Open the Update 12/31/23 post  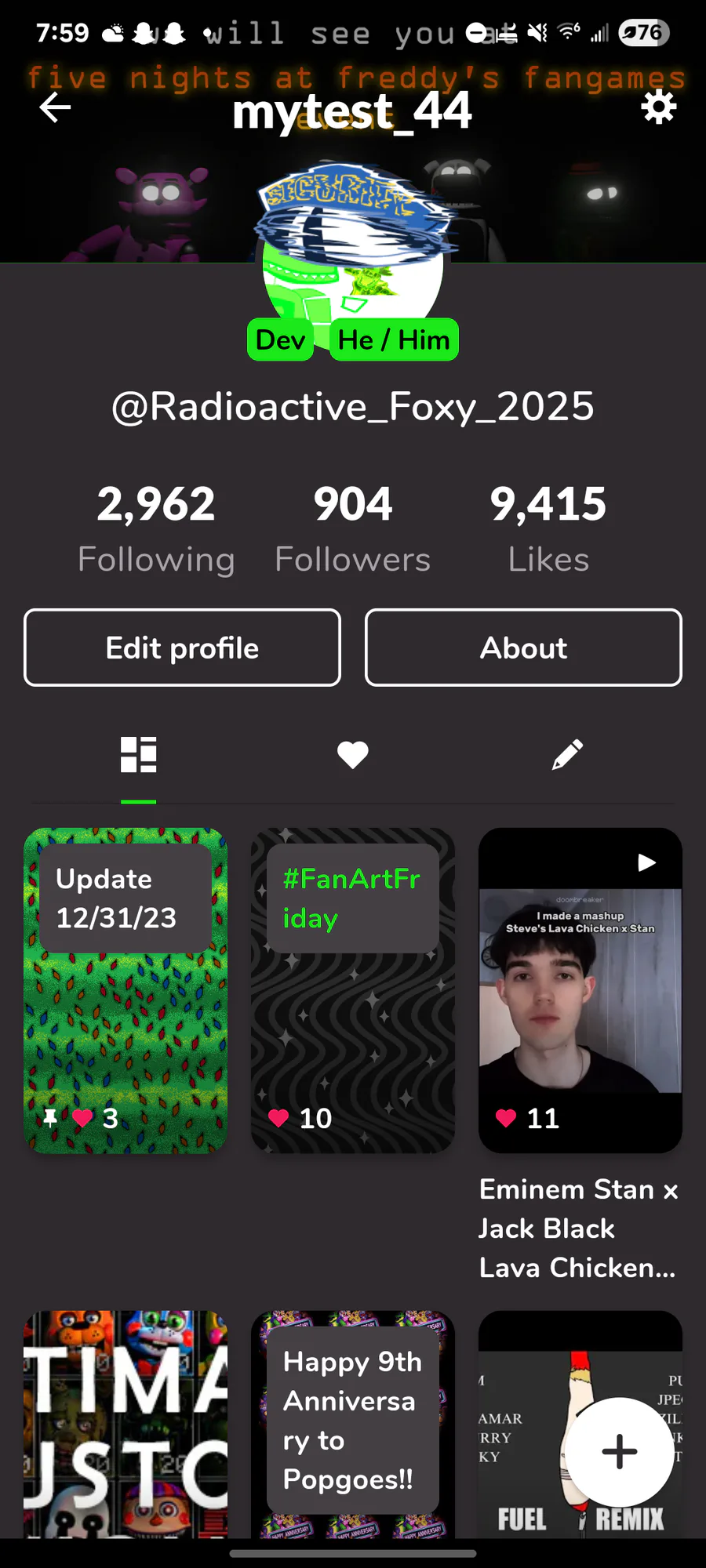[126, 990]
